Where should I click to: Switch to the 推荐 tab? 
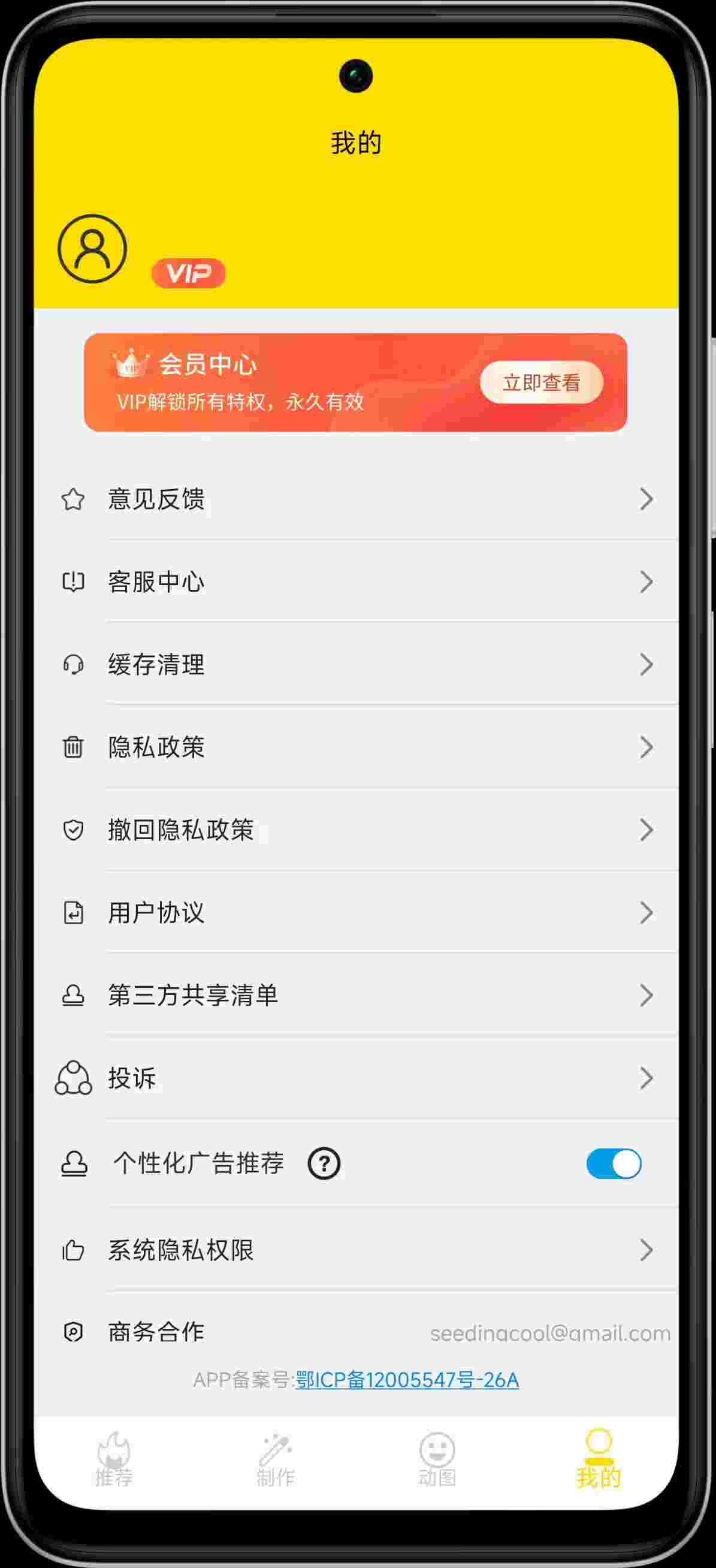(114, 1460)
